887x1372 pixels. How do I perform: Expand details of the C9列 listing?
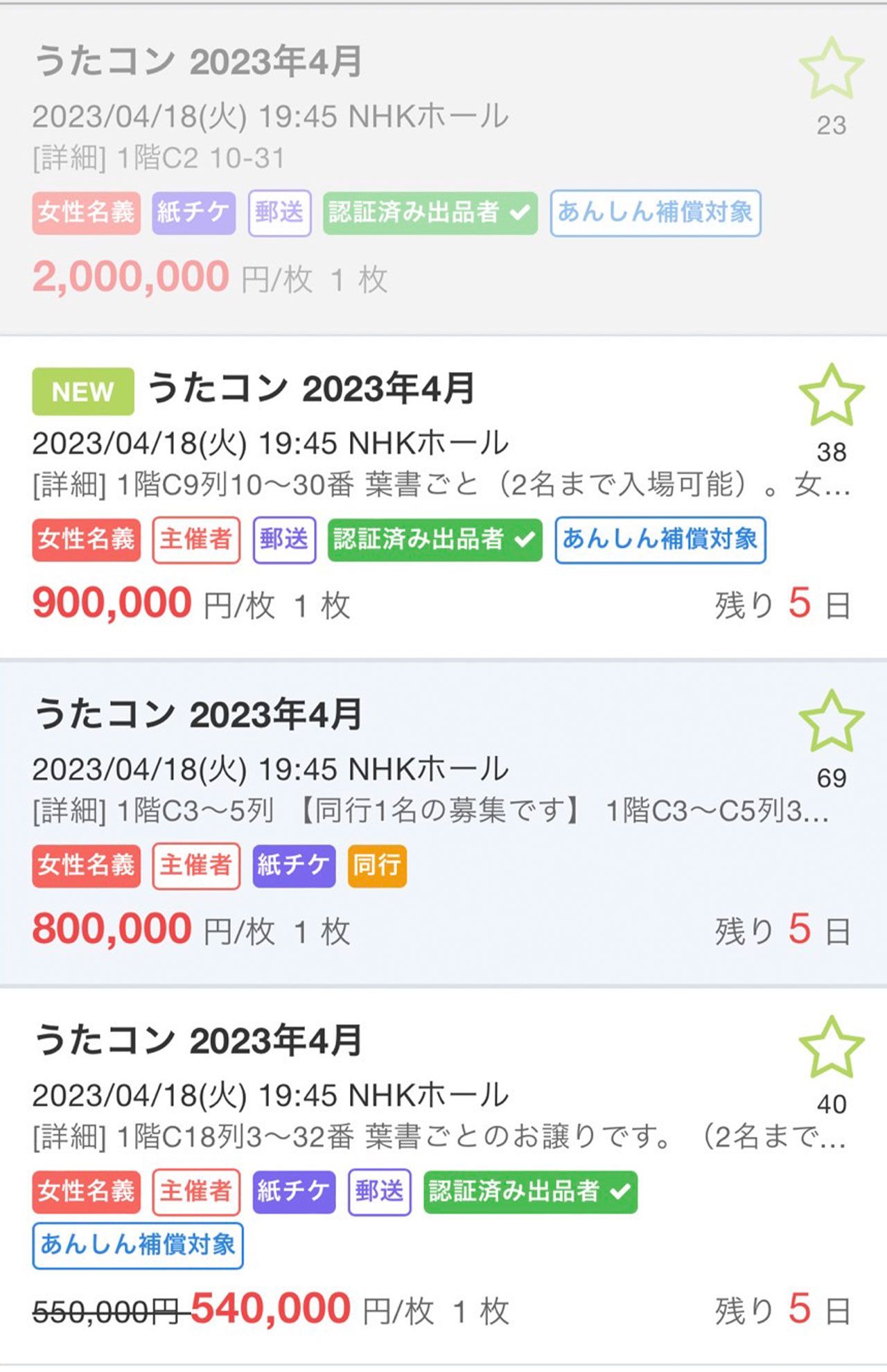tap(440, 485)
